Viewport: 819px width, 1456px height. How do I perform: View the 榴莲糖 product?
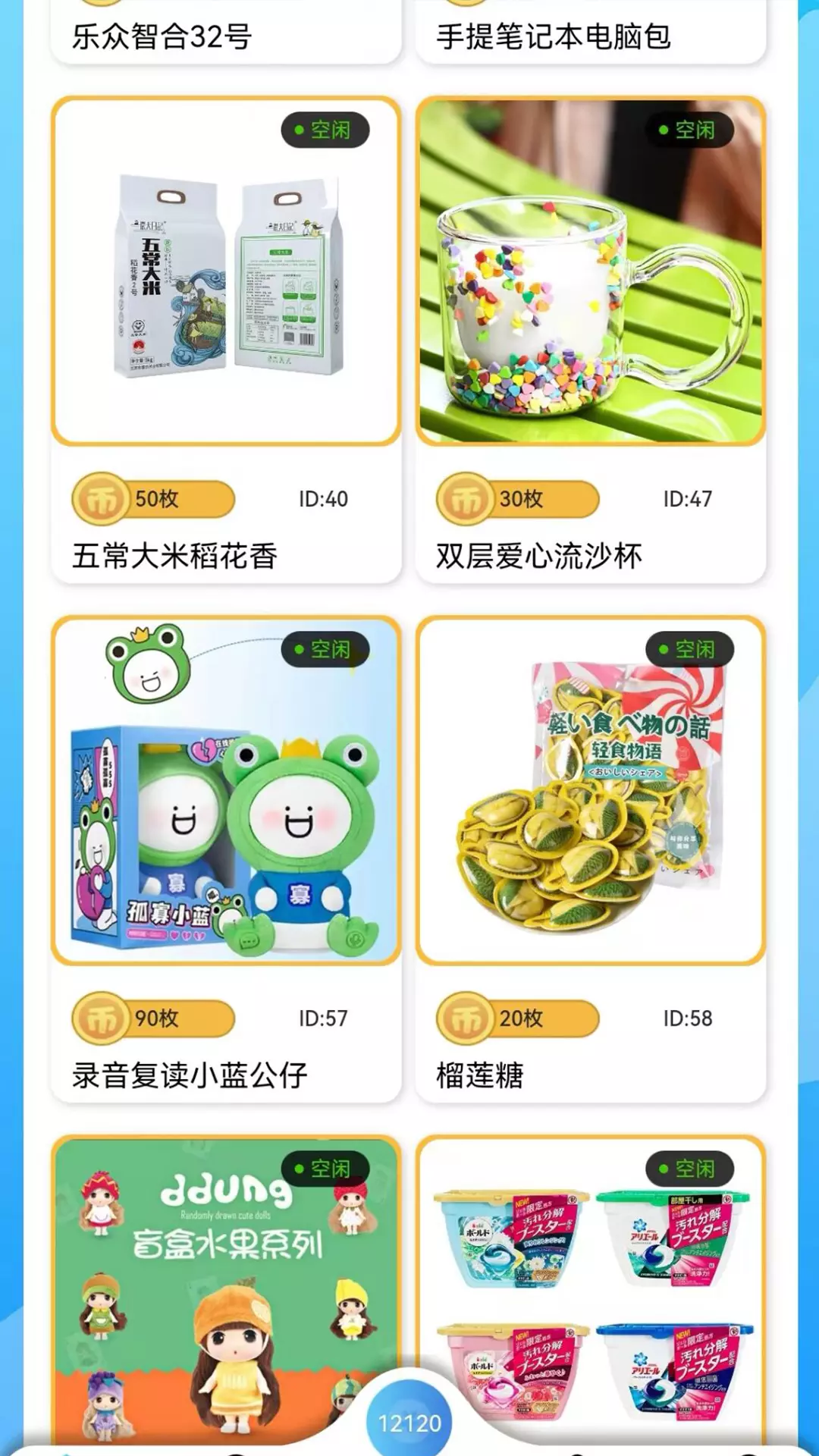(x=591, y=859)
